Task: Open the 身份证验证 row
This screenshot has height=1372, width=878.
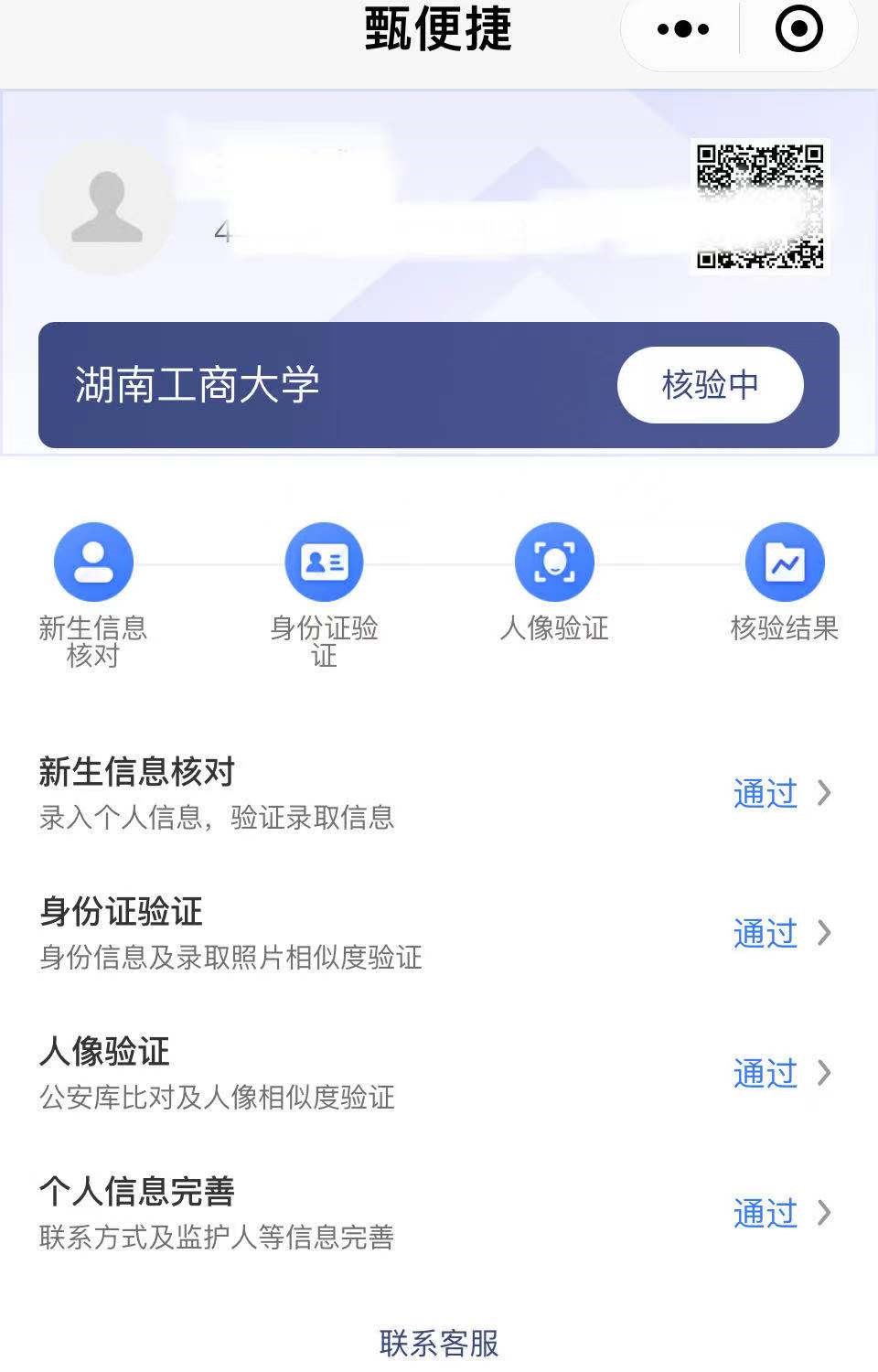Action: tap(437, 933)
